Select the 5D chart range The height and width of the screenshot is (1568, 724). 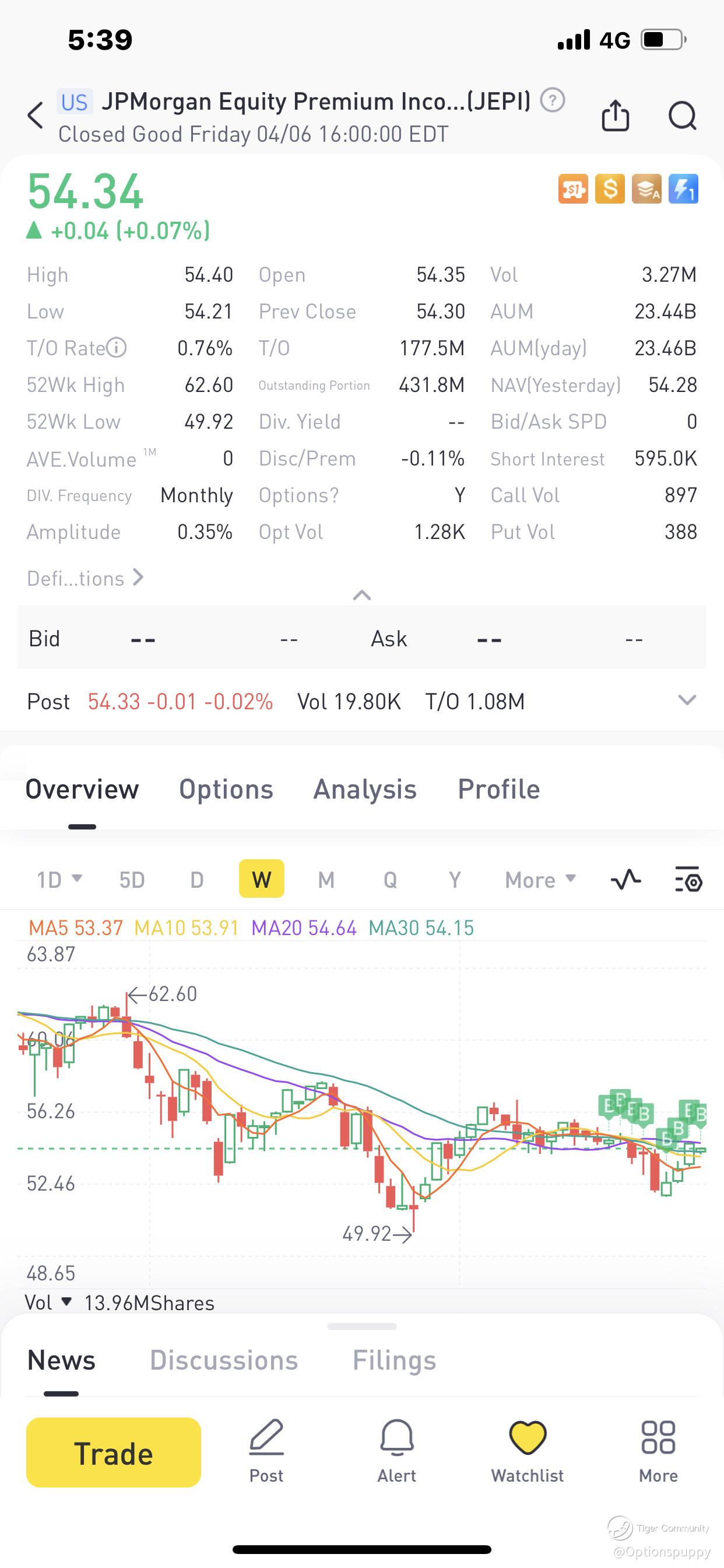tap(132, 880)
